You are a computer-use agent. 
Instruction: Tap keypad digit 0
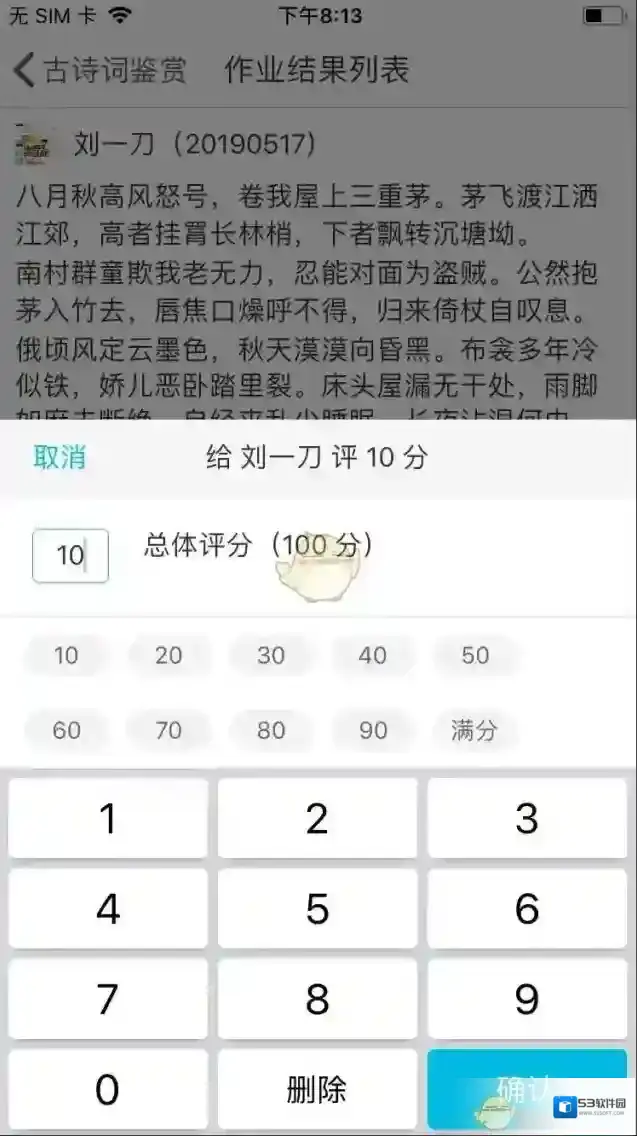pyautogui.click(x=108, y=1089)
